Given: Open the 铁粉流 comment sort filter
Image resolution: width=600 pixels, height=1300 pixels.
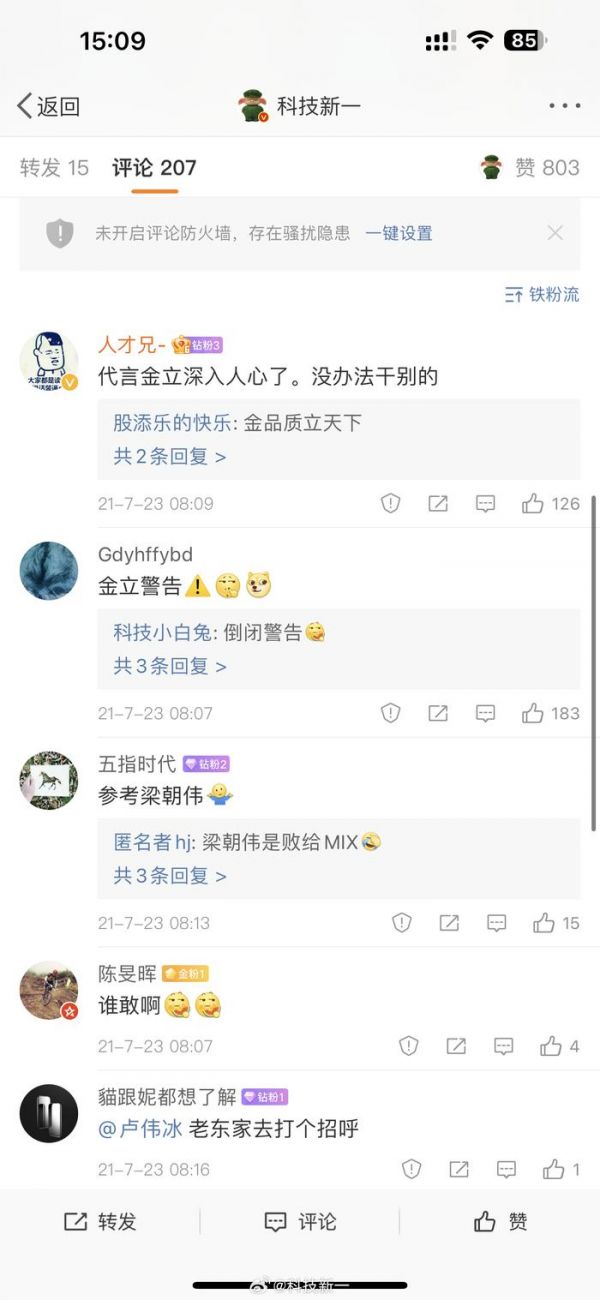Looking at the screenshot, I should 542,294.
